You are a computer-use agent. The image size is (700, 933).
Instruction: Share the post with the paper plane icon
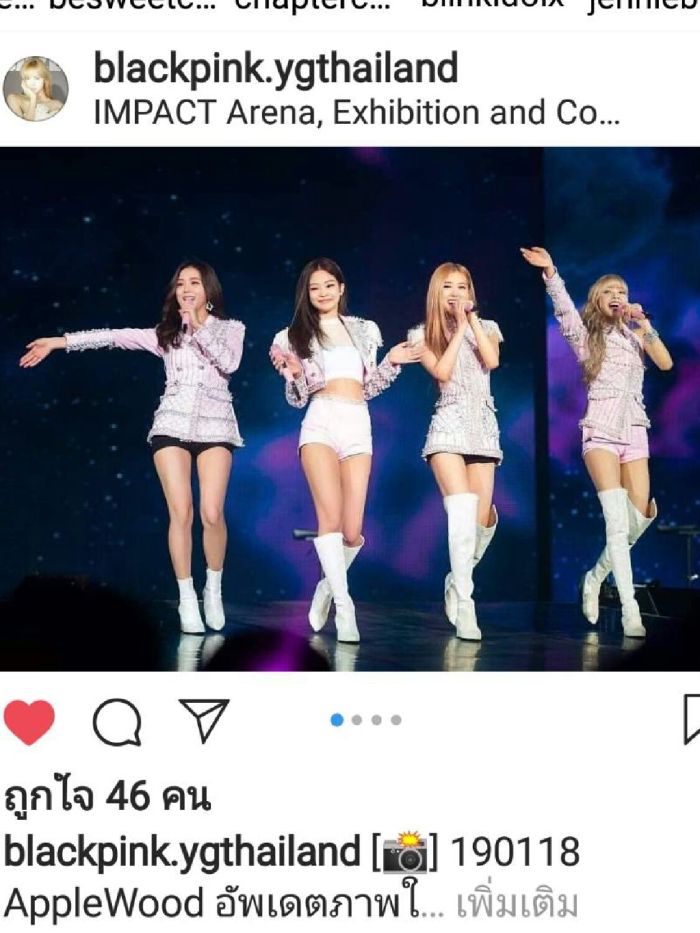pyautogui.click(x=204, y=720)
